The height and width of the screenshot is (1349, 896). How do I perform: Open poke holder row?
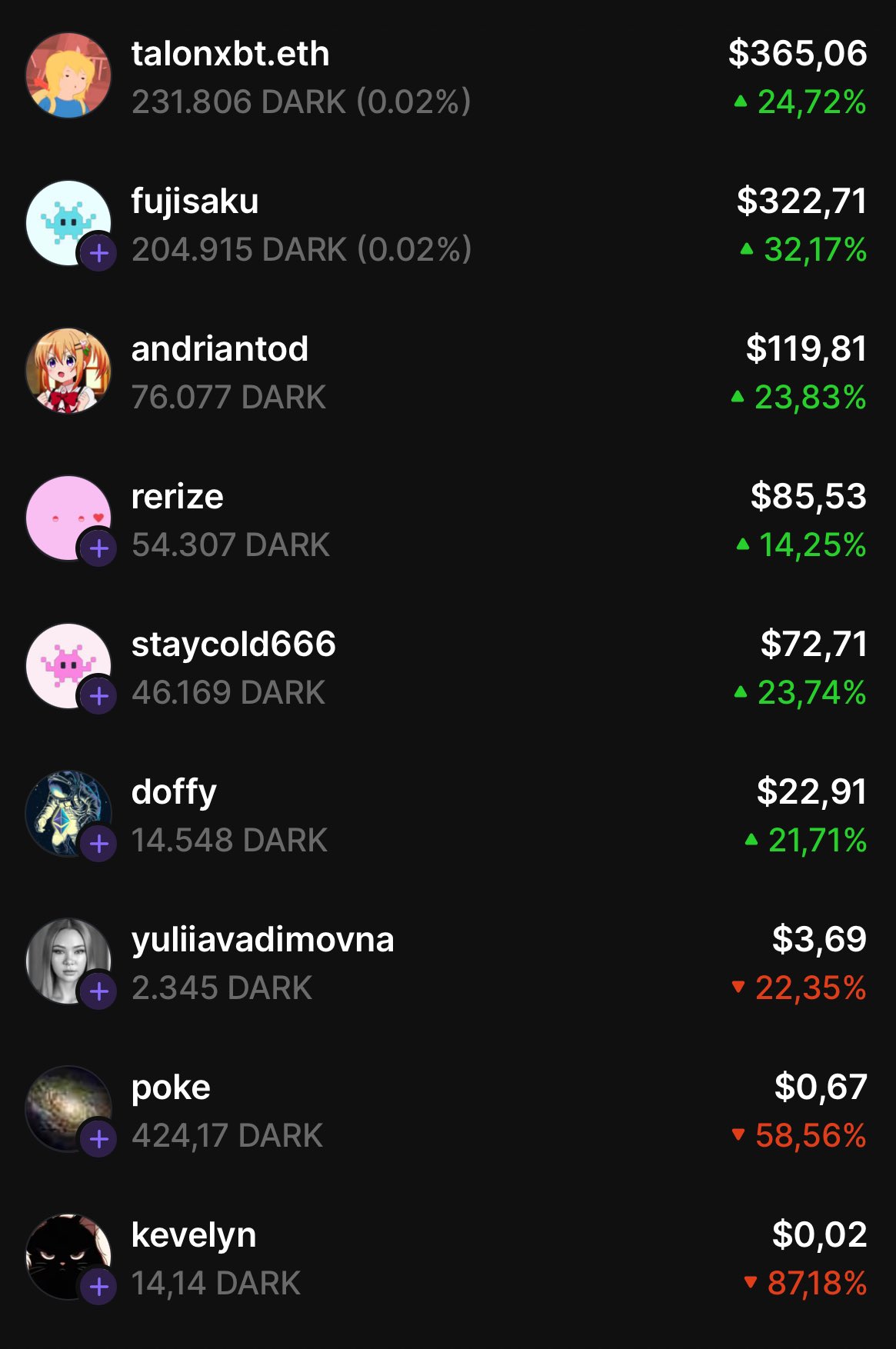[x=446, y=1111]
